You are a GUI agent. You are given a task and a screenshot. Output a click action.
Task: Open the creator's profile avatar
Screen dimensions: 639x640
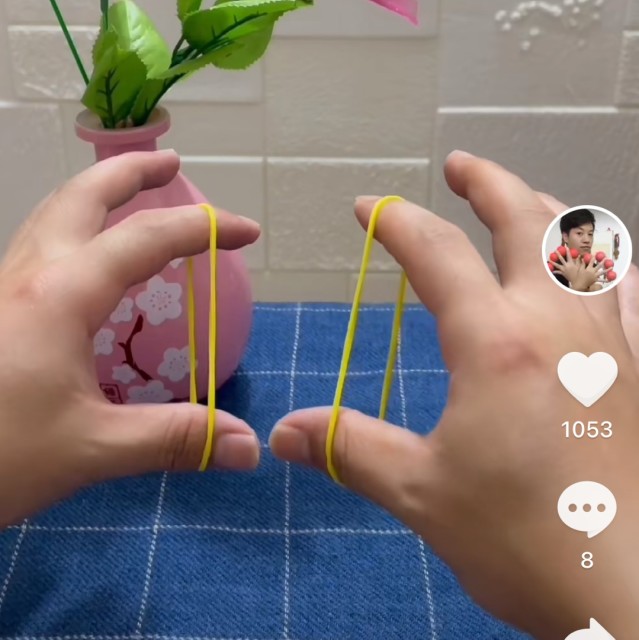click(587, 250)
